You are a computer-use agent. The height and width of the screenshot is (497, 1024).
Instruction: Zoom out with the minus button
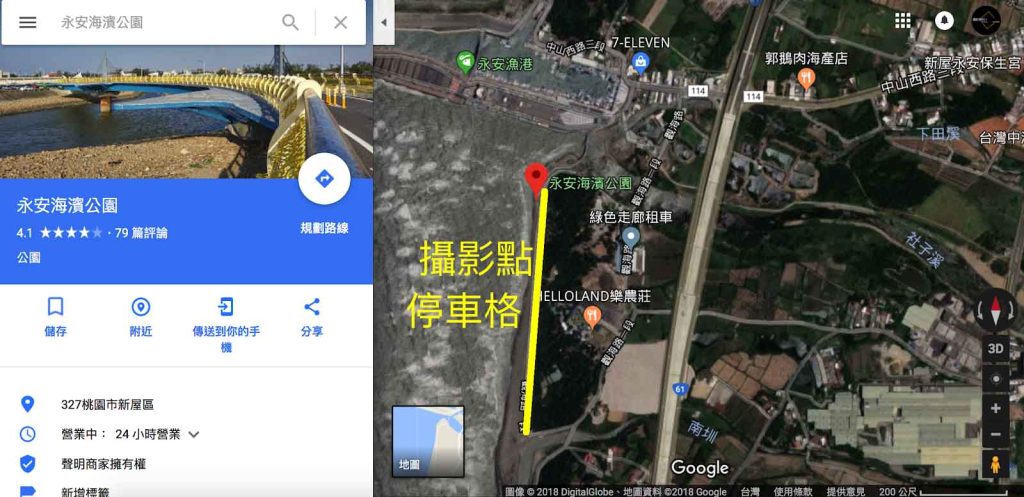(x=995, y=435)
